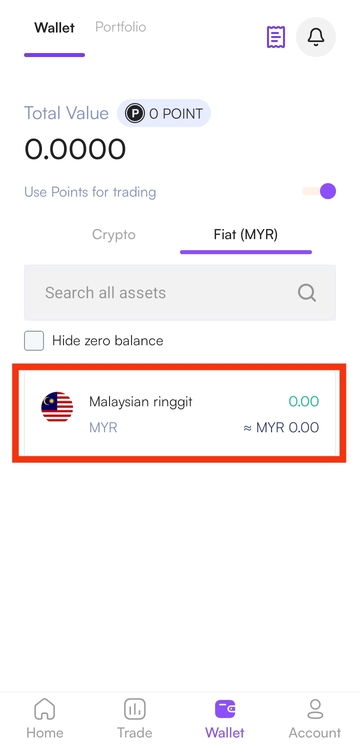Tap Wallet in the bottom navigation
Screen dimensions: 360x747
225,718
